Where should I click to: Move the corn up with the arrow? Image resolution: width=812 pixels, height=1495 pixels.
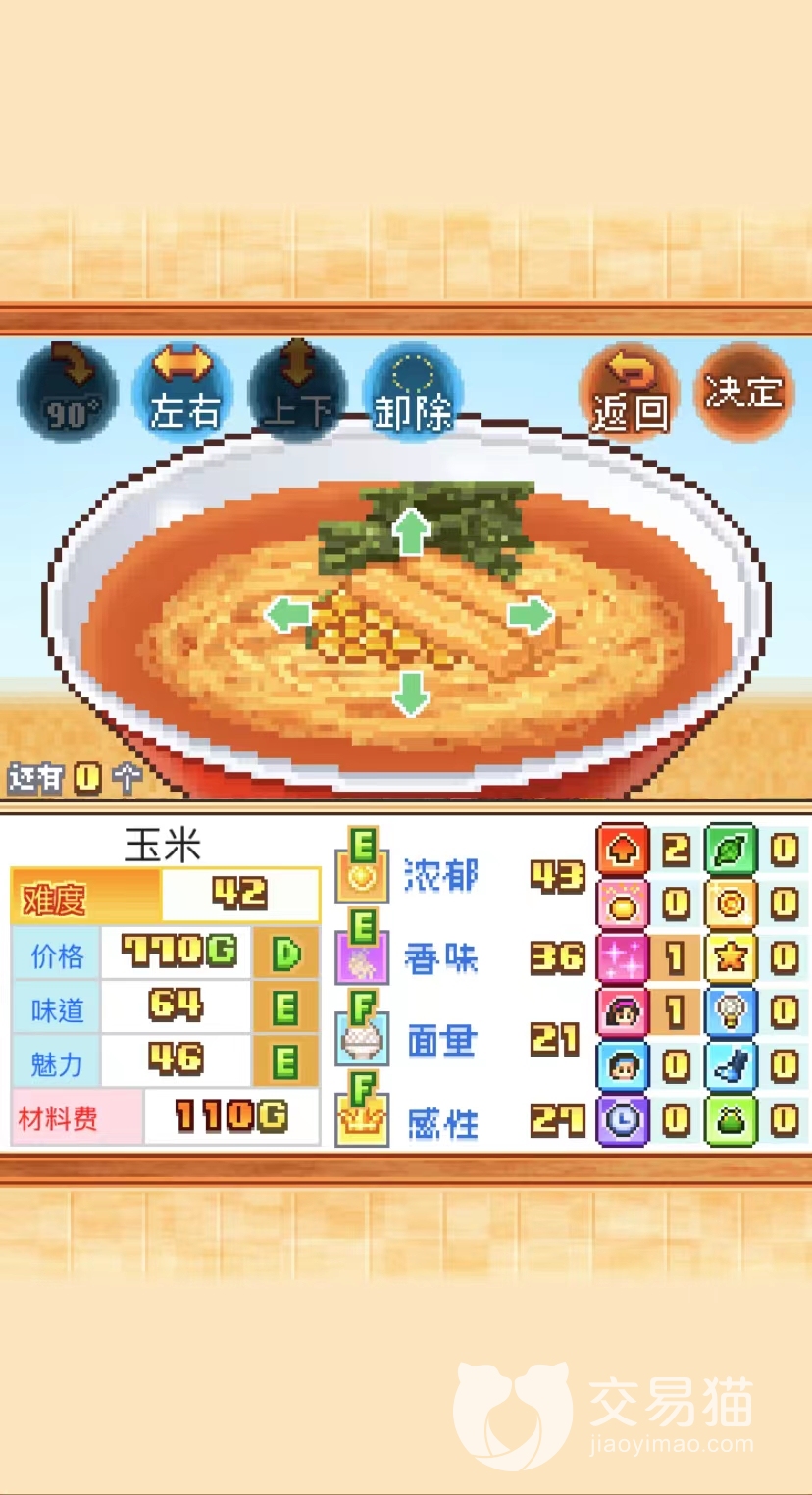click(411, 532)
